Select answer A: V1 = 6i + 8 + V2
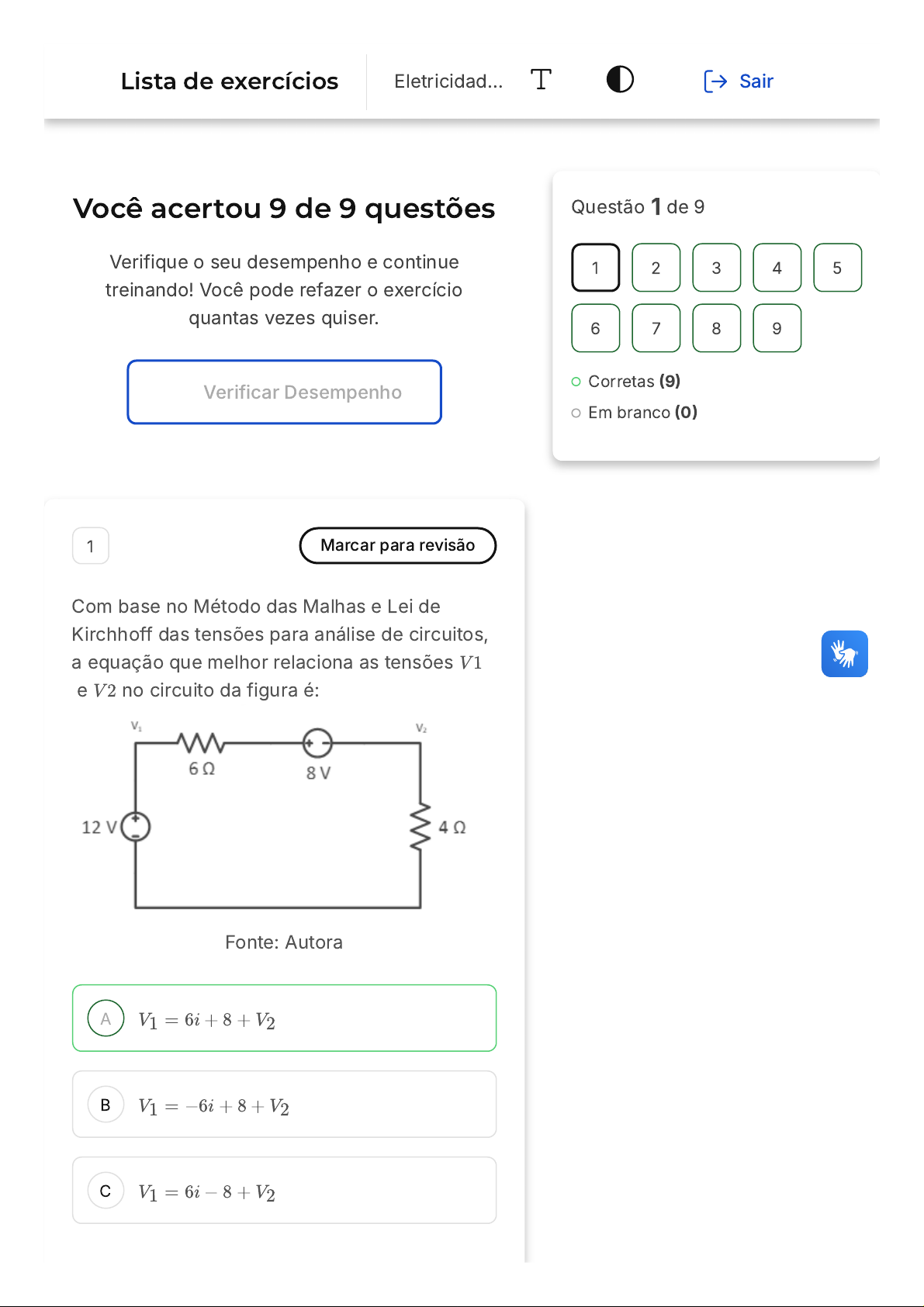Screen dimensions: 924x1307 point(285,1018)
